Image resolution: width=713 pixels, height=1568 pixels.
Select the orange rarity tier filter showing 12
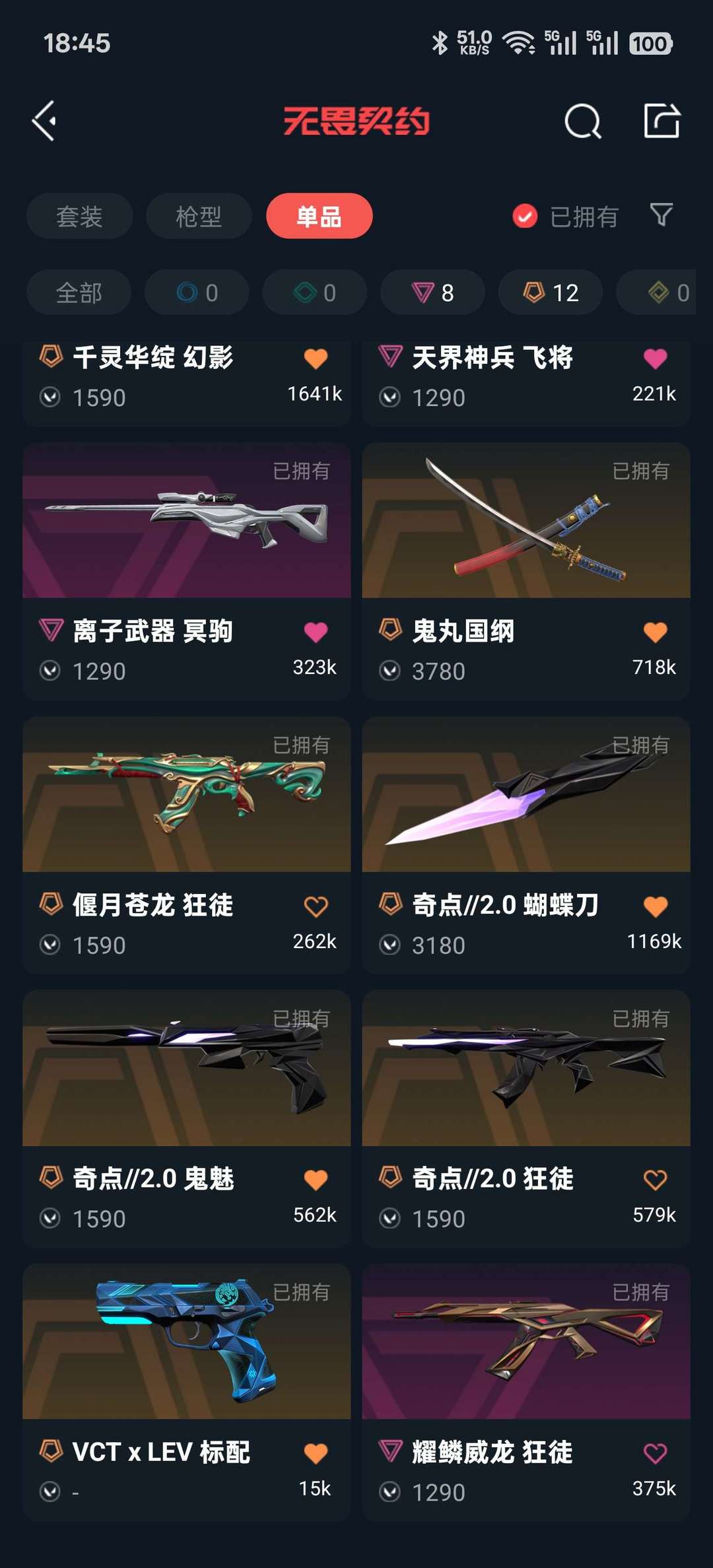click(550, 292)
